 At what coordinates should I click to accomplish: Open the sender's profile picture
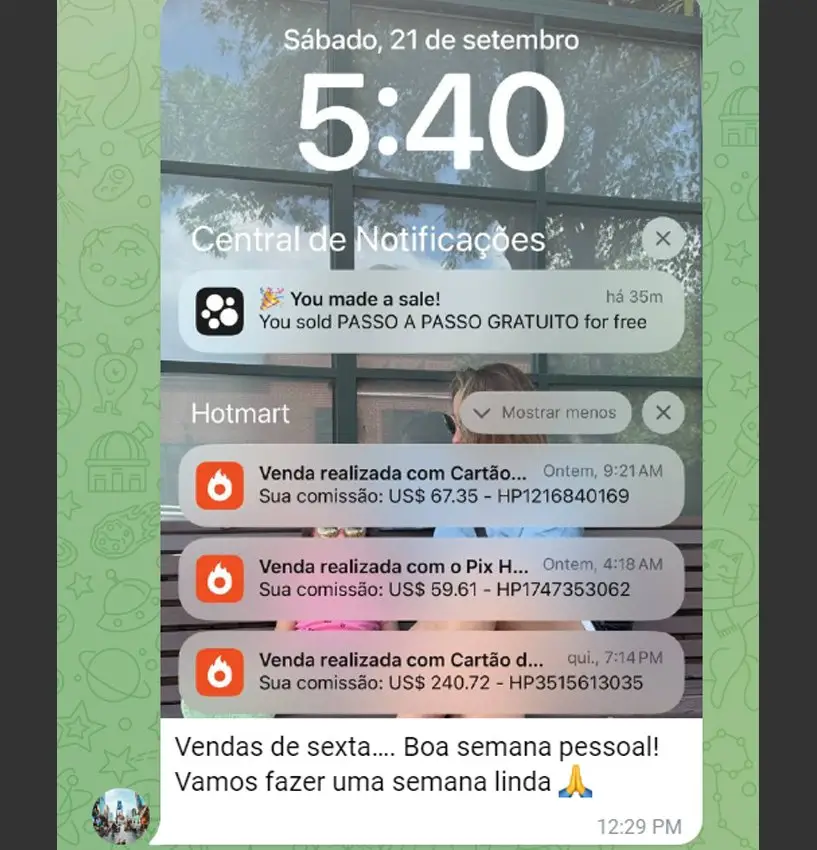pos(119,815)
